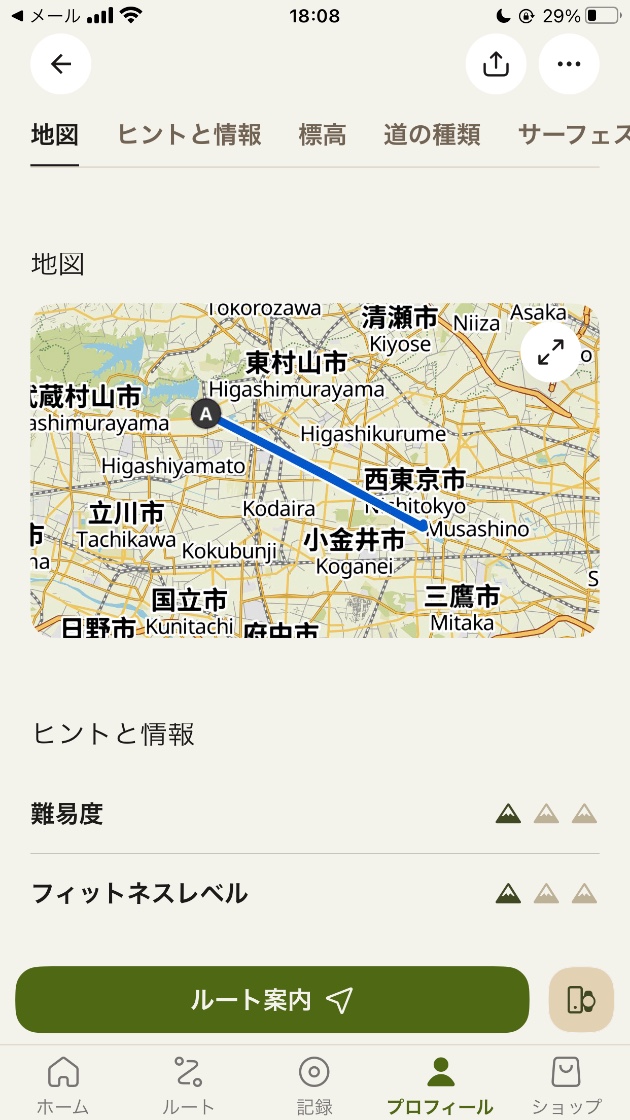Open the プロフィール tab

click(x=440, y=1084)
